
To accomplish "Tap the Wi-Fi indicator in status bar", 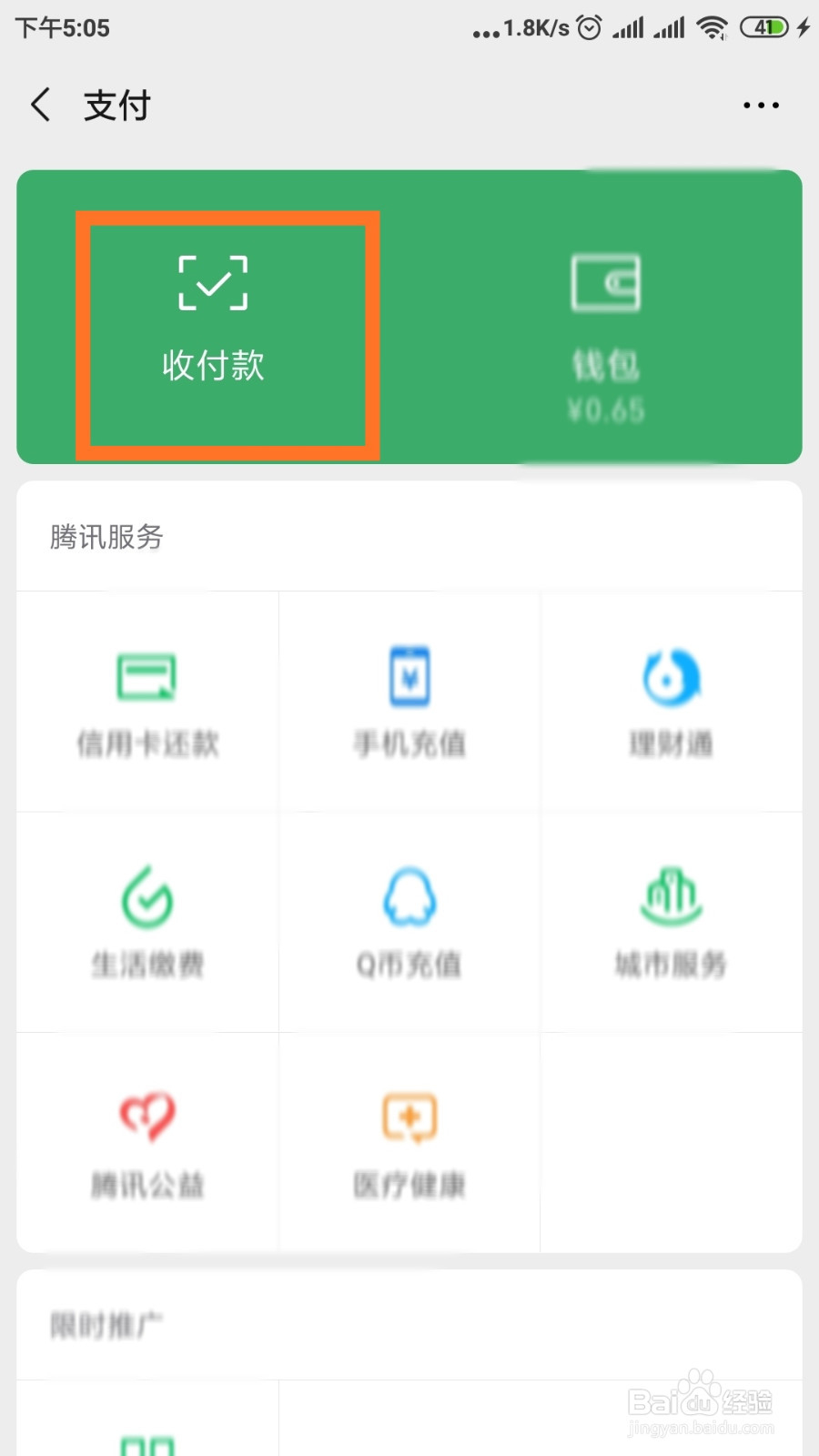I will pyautogui.click(x=713, y=27).
